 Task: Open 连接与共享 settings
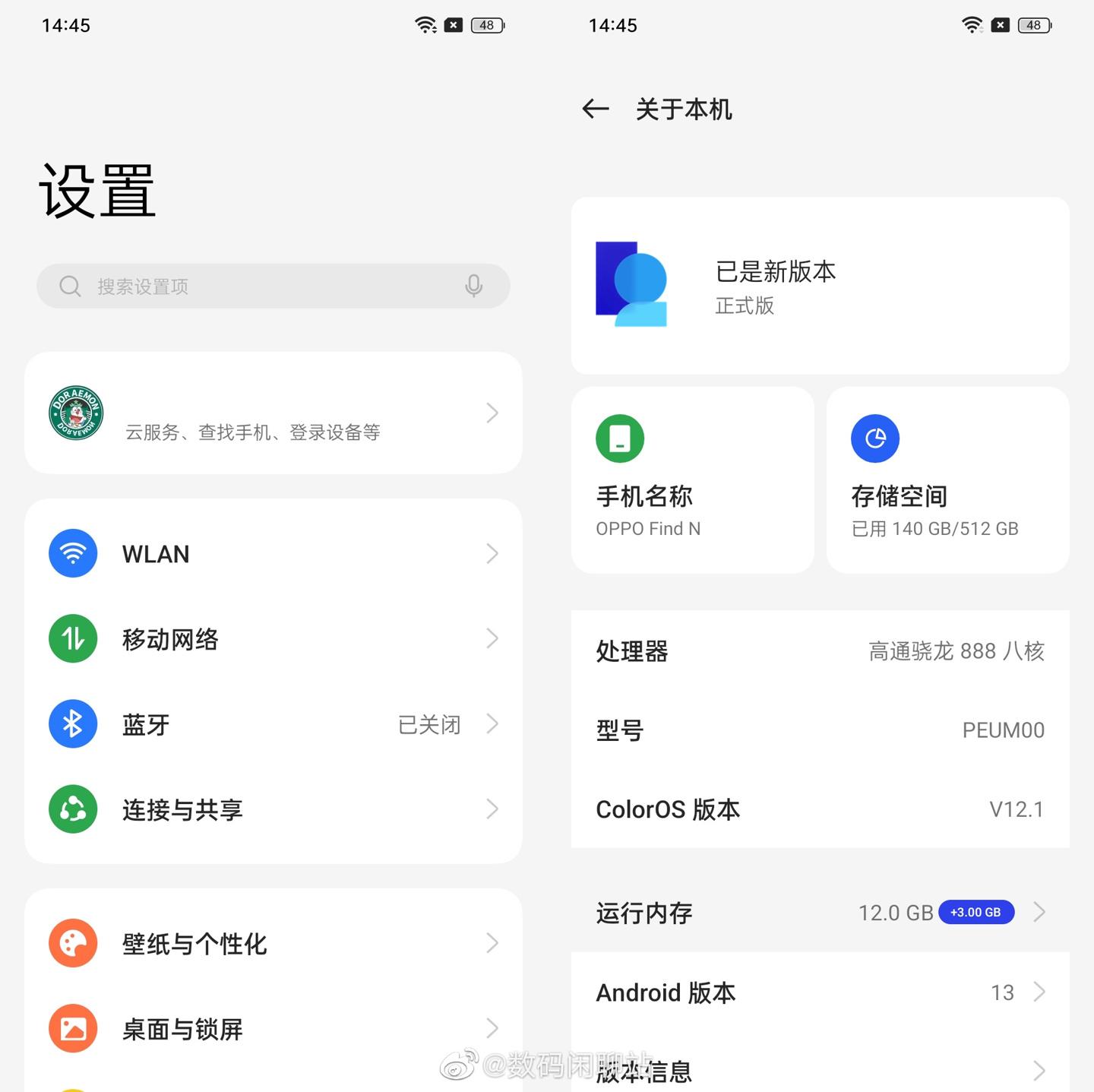point(273,809)
